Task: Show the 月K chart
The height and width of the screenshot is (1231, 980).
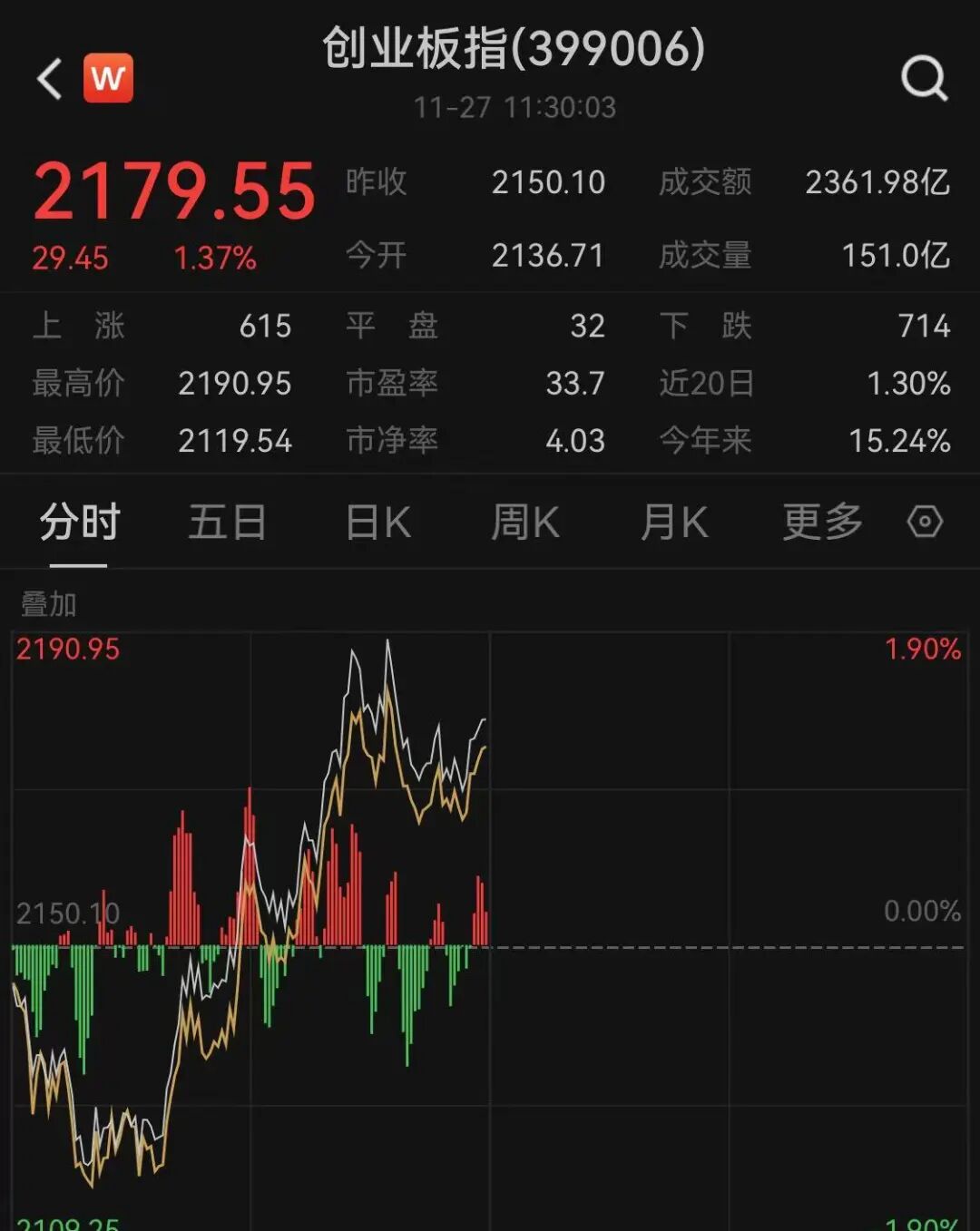Action: coord(673,523)
